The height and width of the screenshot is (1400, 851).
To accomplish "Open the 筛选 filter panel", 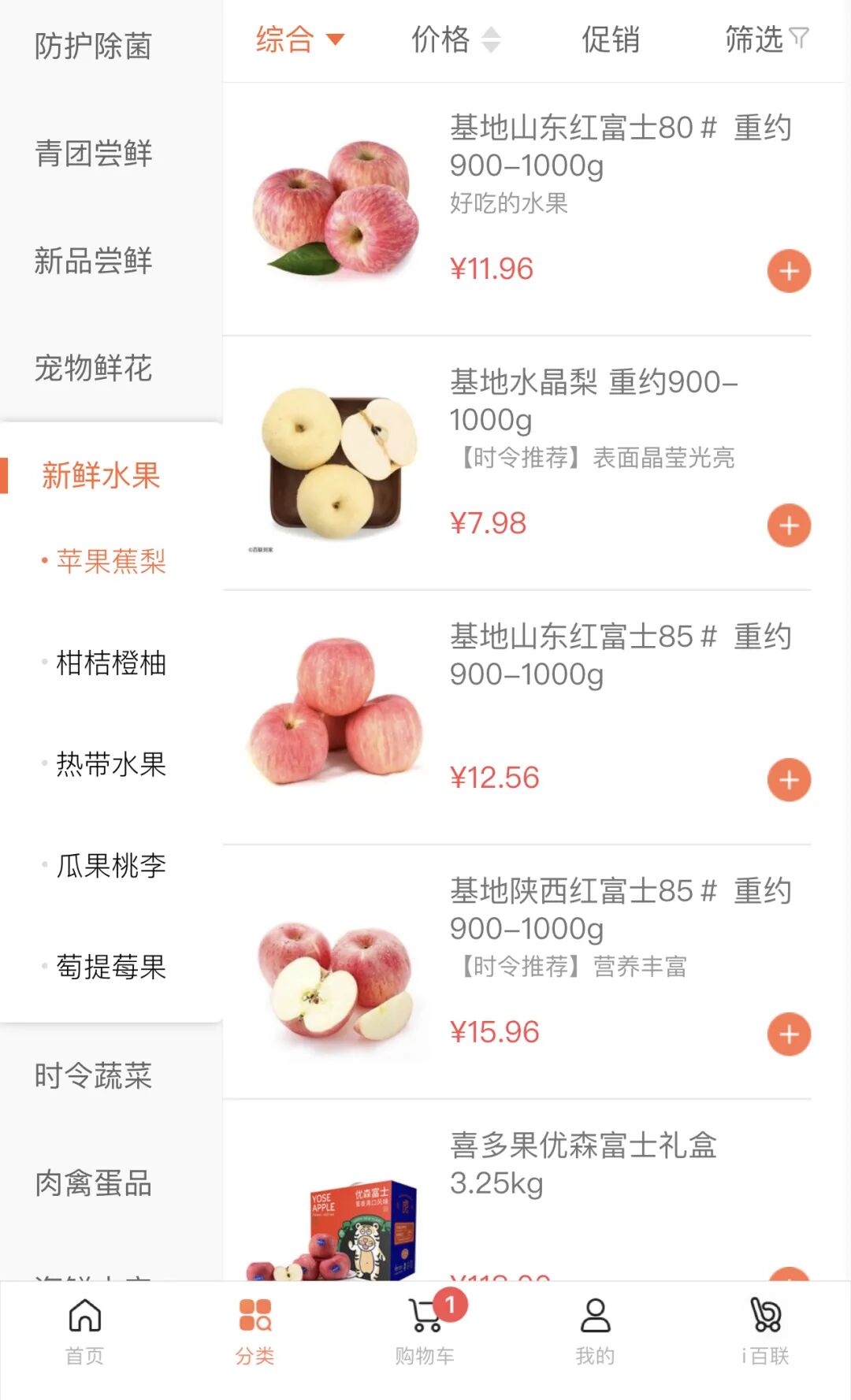I will pos(766,39).
